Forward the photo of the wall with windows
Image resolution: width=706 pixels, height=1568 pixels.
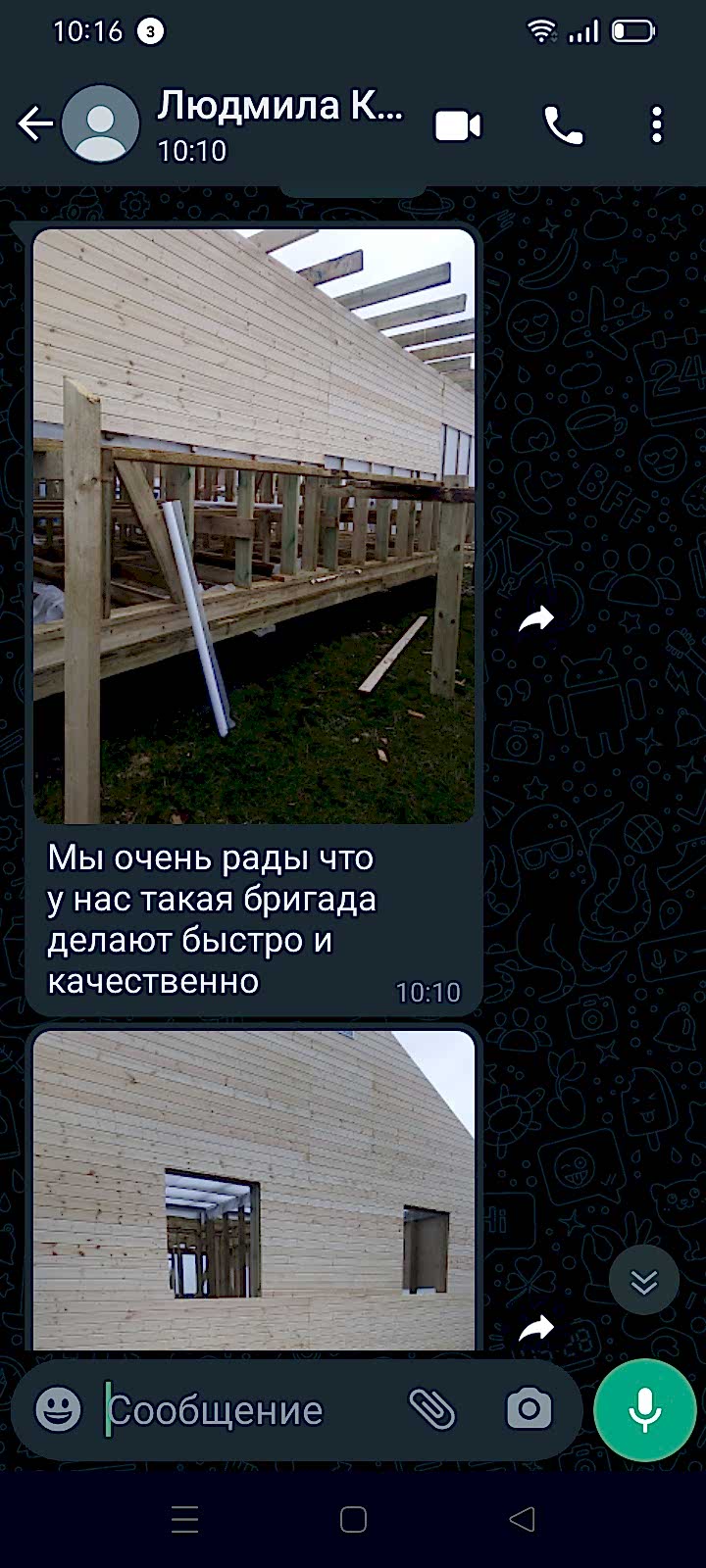click(536, 1328)
